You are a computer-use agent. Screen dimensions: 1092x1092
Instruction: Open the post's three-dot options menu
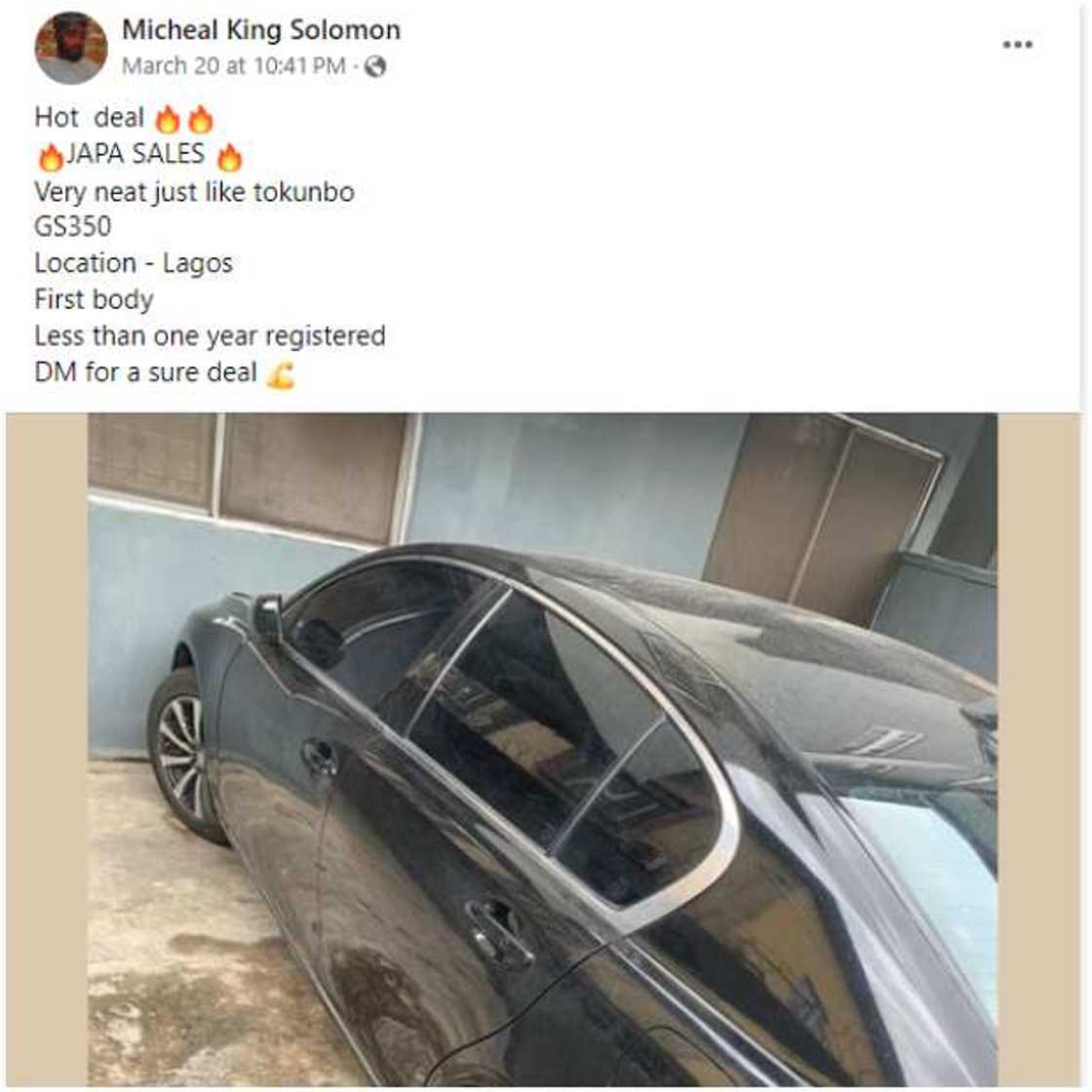click(x=1017, y=45)
